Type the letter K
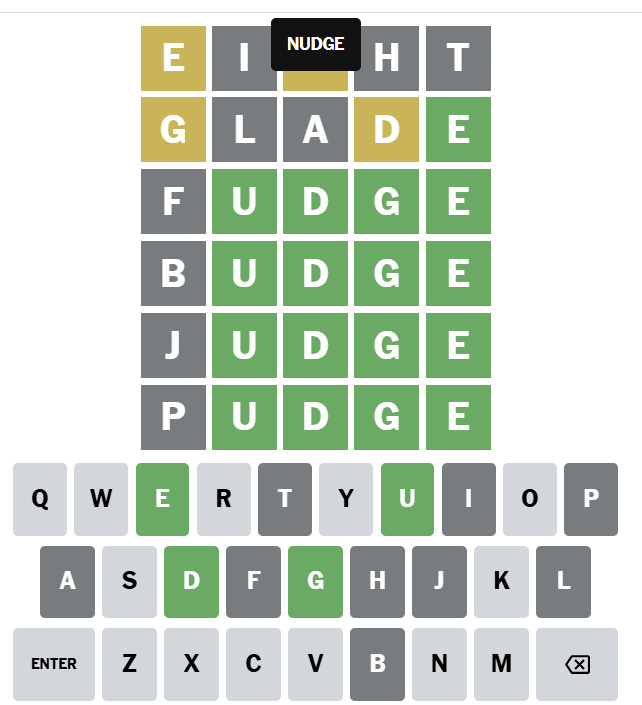 pyautogui.click(x=501, y=581)
